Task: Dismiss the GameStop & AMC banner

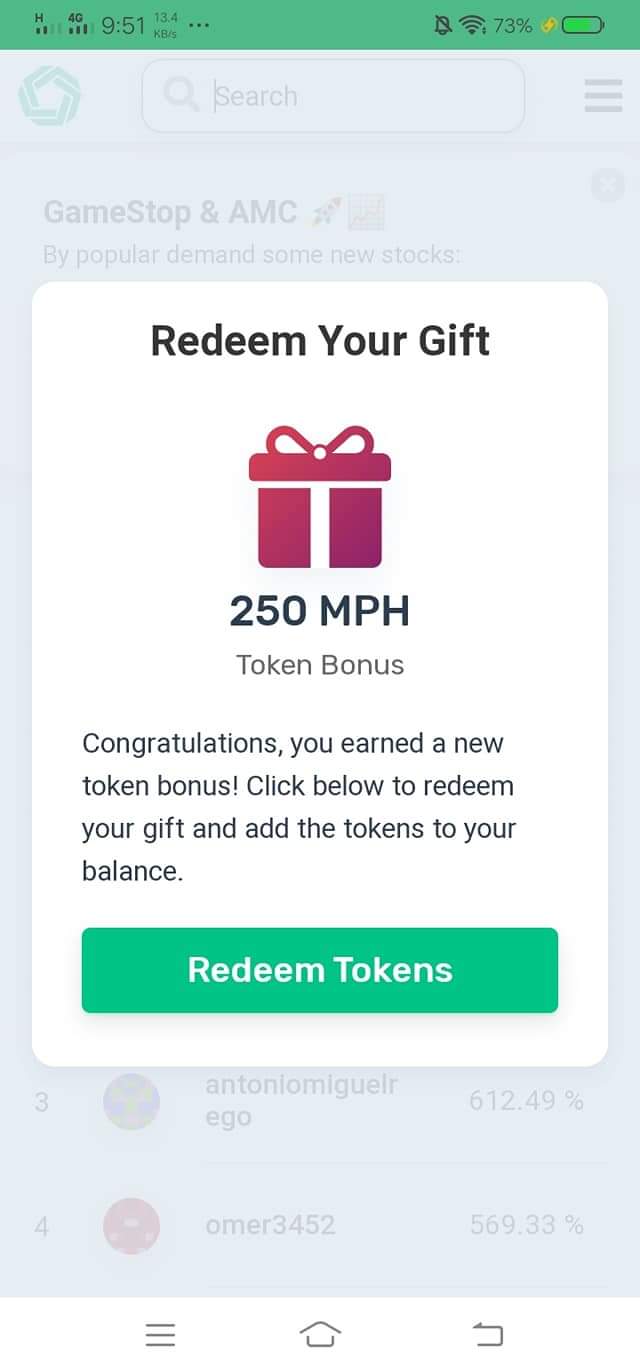Action: [x=607, y=185]
